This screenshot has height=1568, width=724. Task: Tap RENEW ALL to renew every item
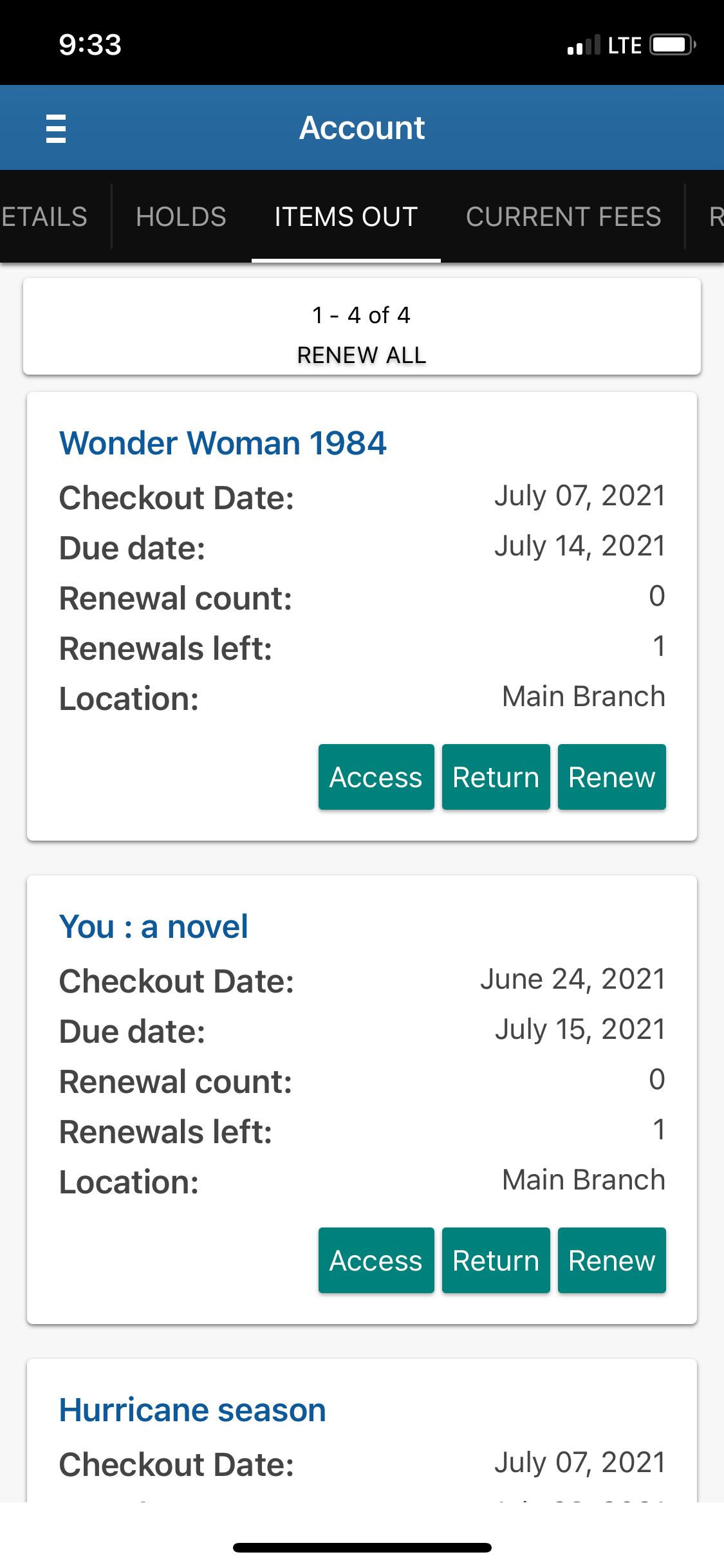(360, 355)
